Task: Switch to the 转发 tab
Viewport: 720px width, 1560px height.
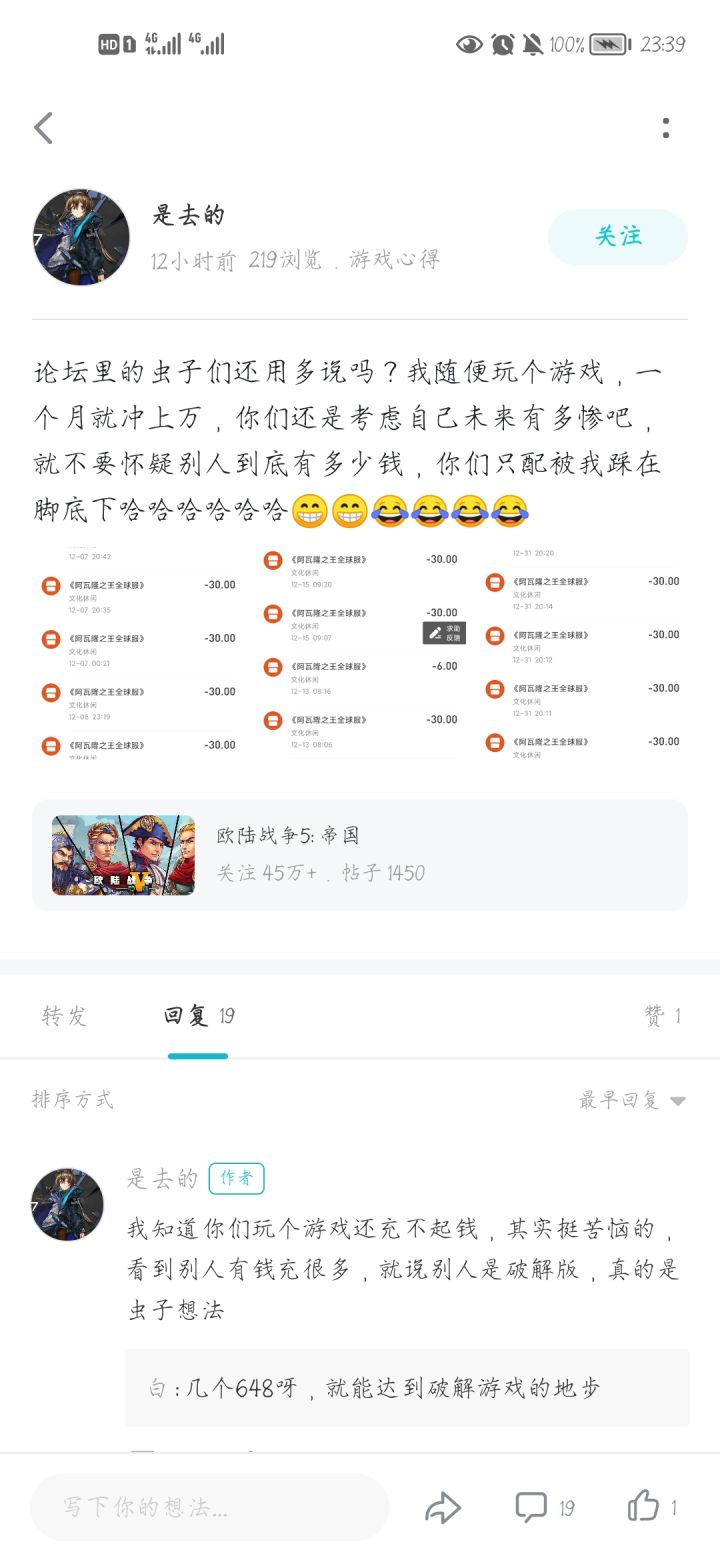Action: (x=64, y=1014)
